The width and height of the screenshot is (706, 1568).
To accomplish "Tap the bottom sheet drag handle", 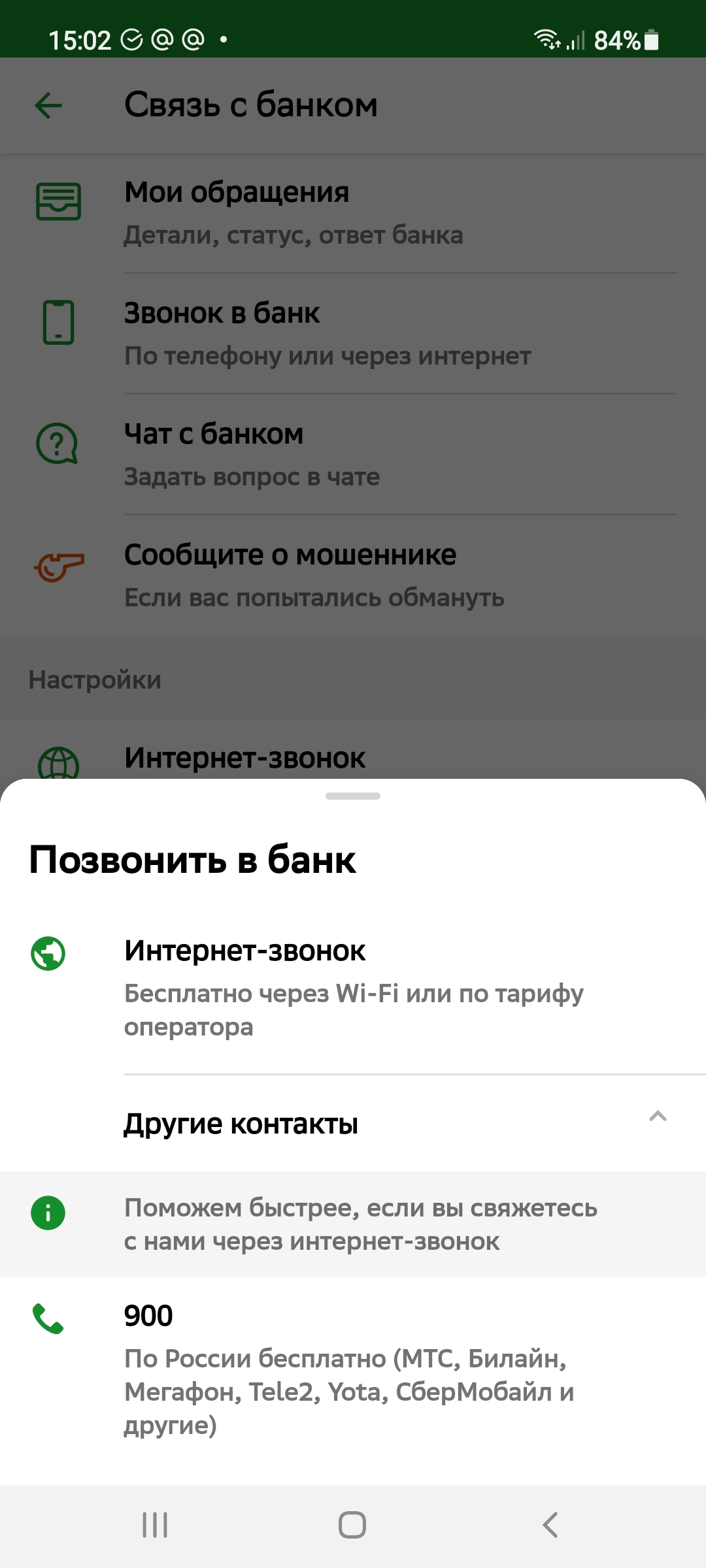I will point(353,796).
